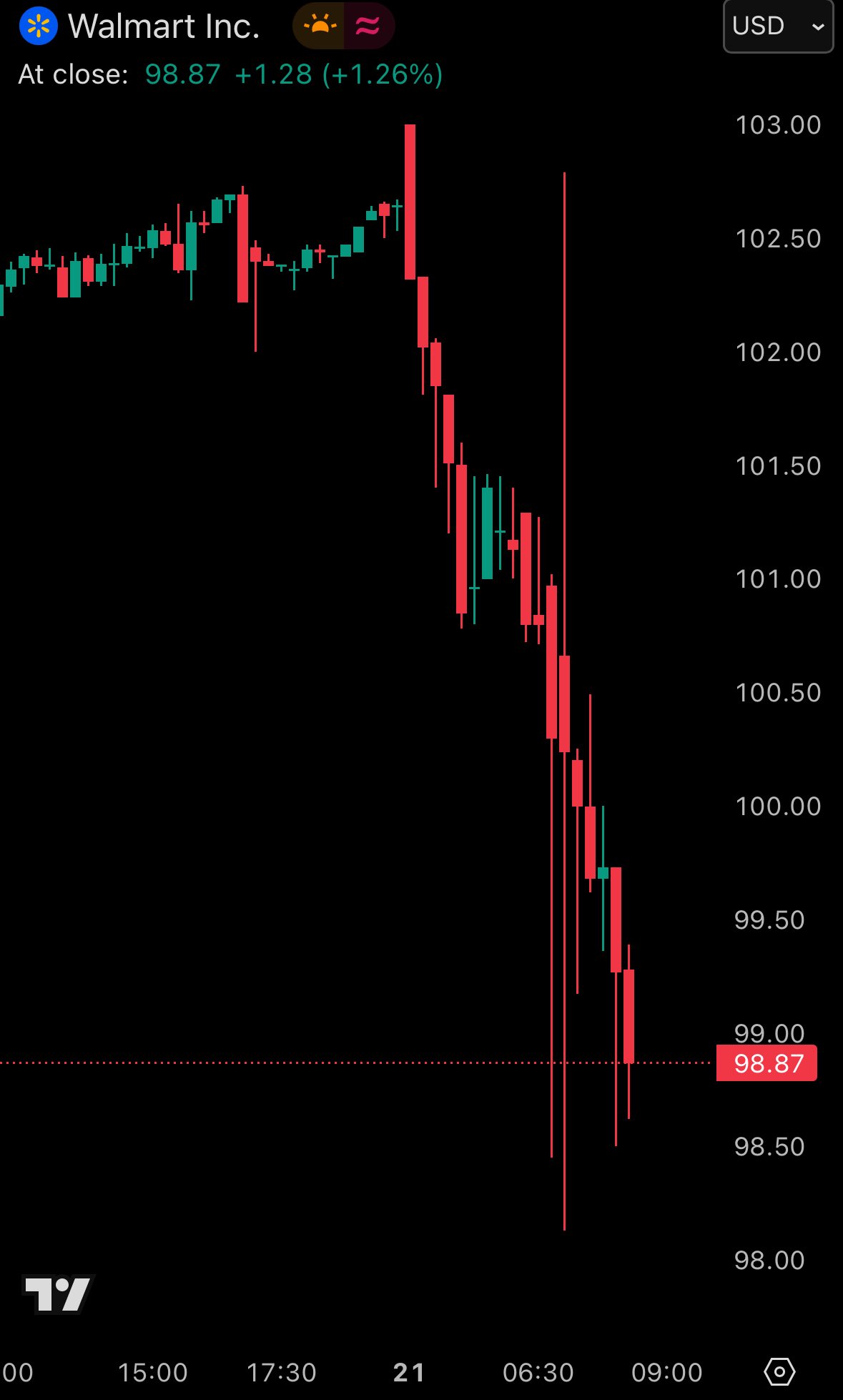Open chart settings hexagon icon
The width and height of the screenshot is (843, 1400).
point(779,1371)
